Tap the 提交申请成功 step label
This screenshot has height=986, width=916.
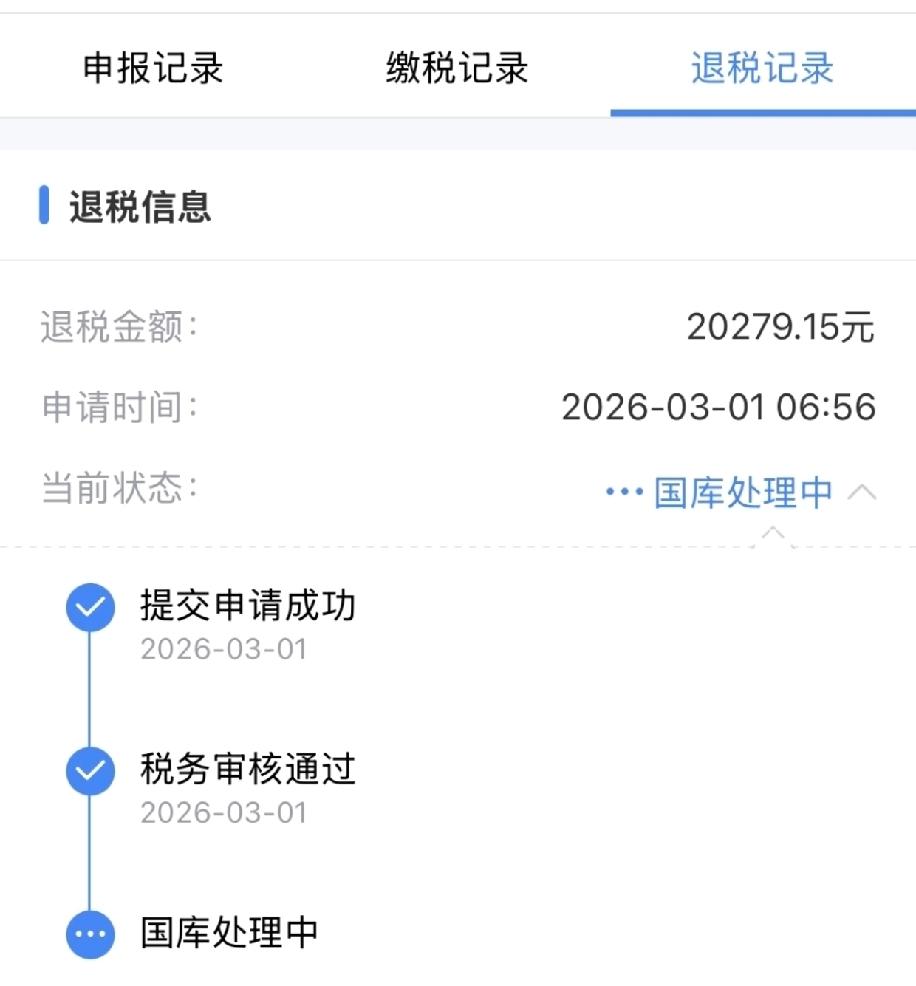click(247, 604)
